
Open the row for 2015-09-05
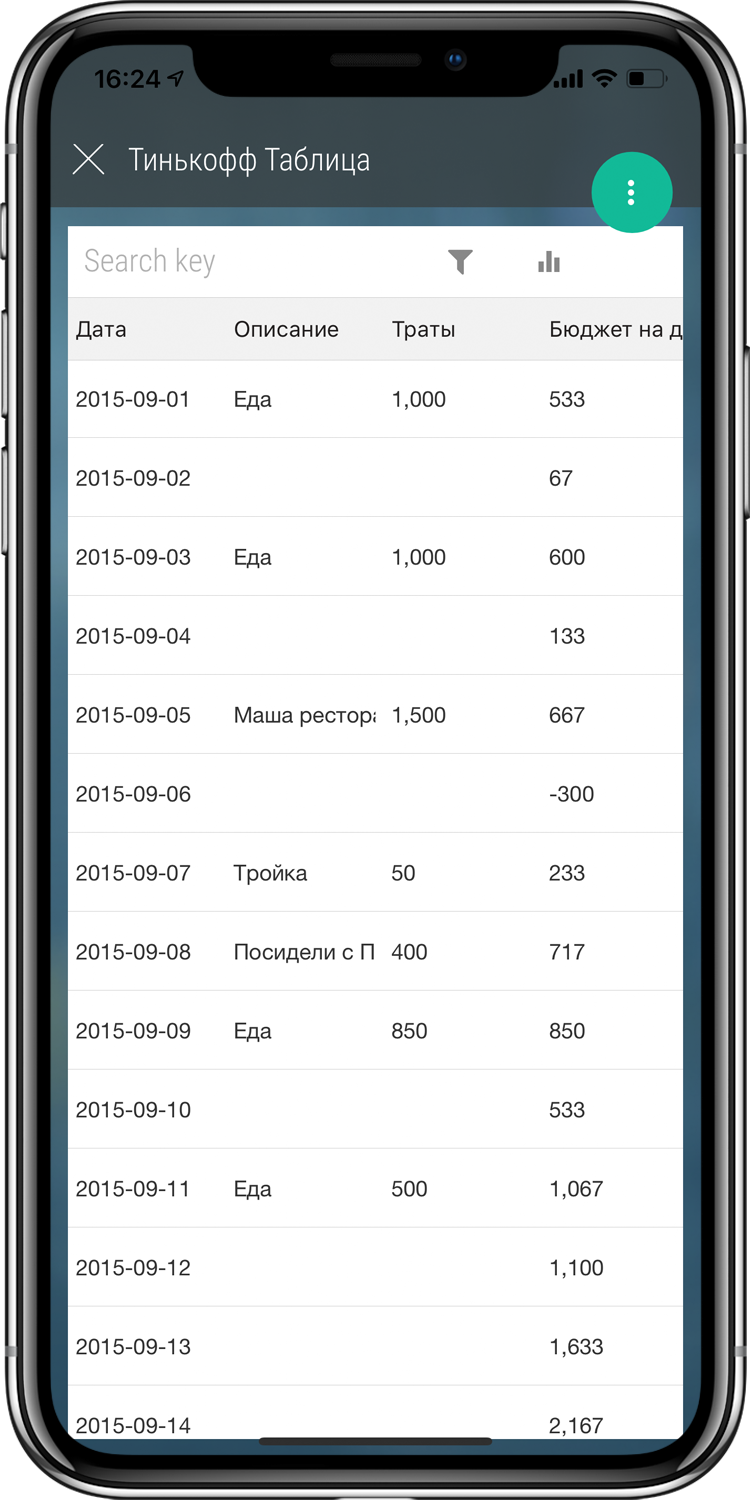[376, 715]
